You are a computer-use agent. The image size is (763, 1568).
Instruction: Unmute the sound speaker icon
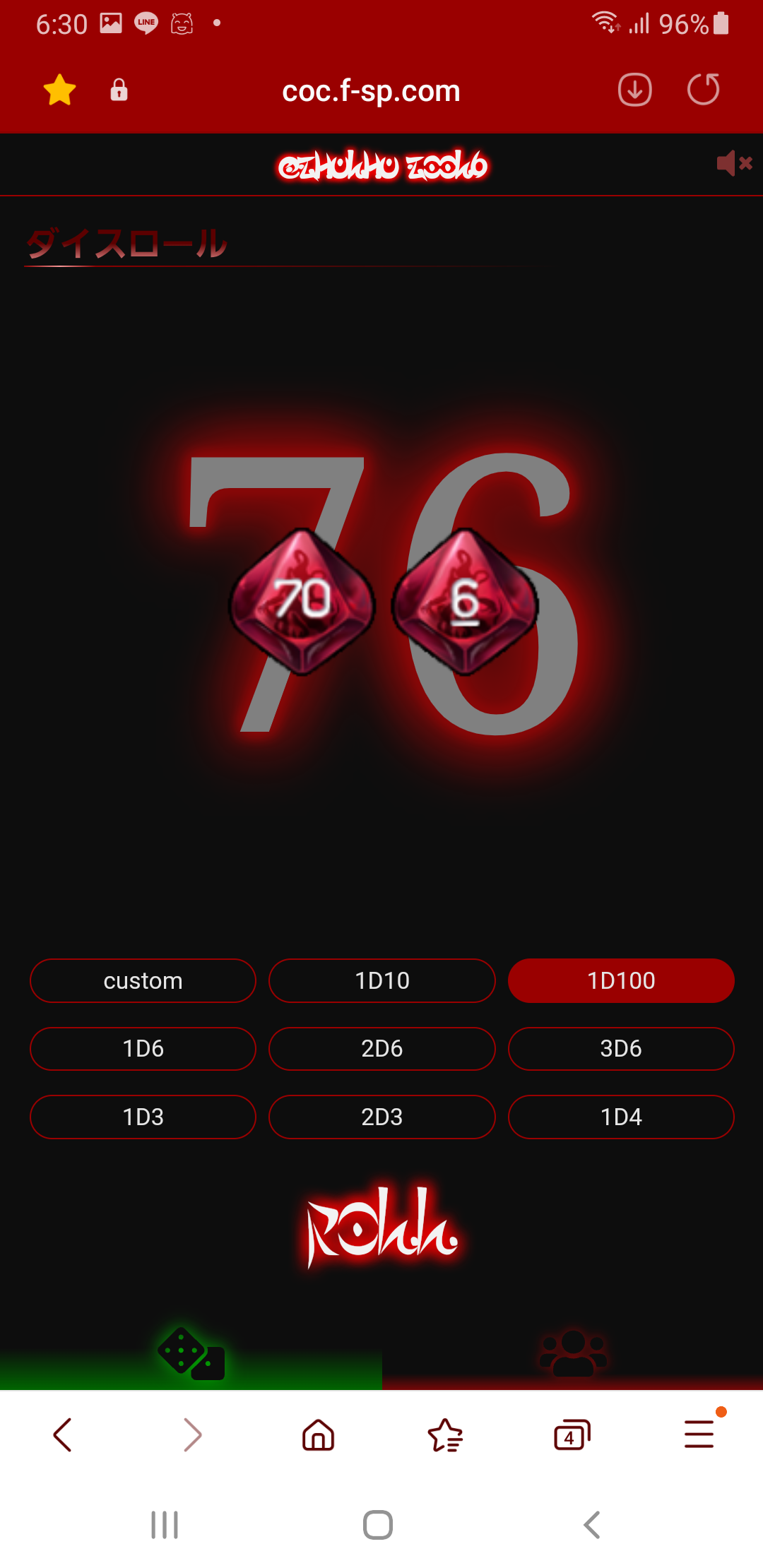(733, 164)
